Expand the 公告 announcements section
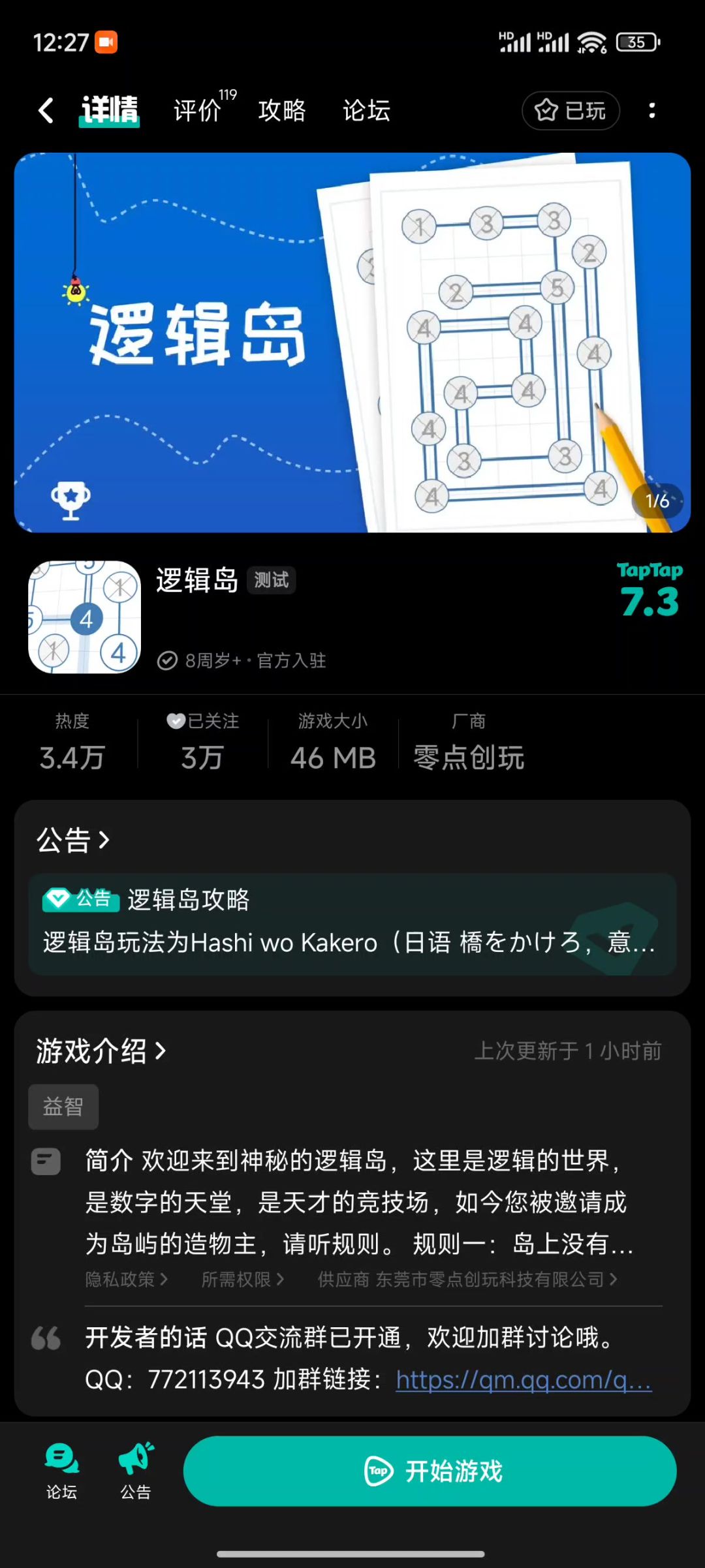This screenshot has width=705, height=1568. pyautogui.click(x=73, y=840)
